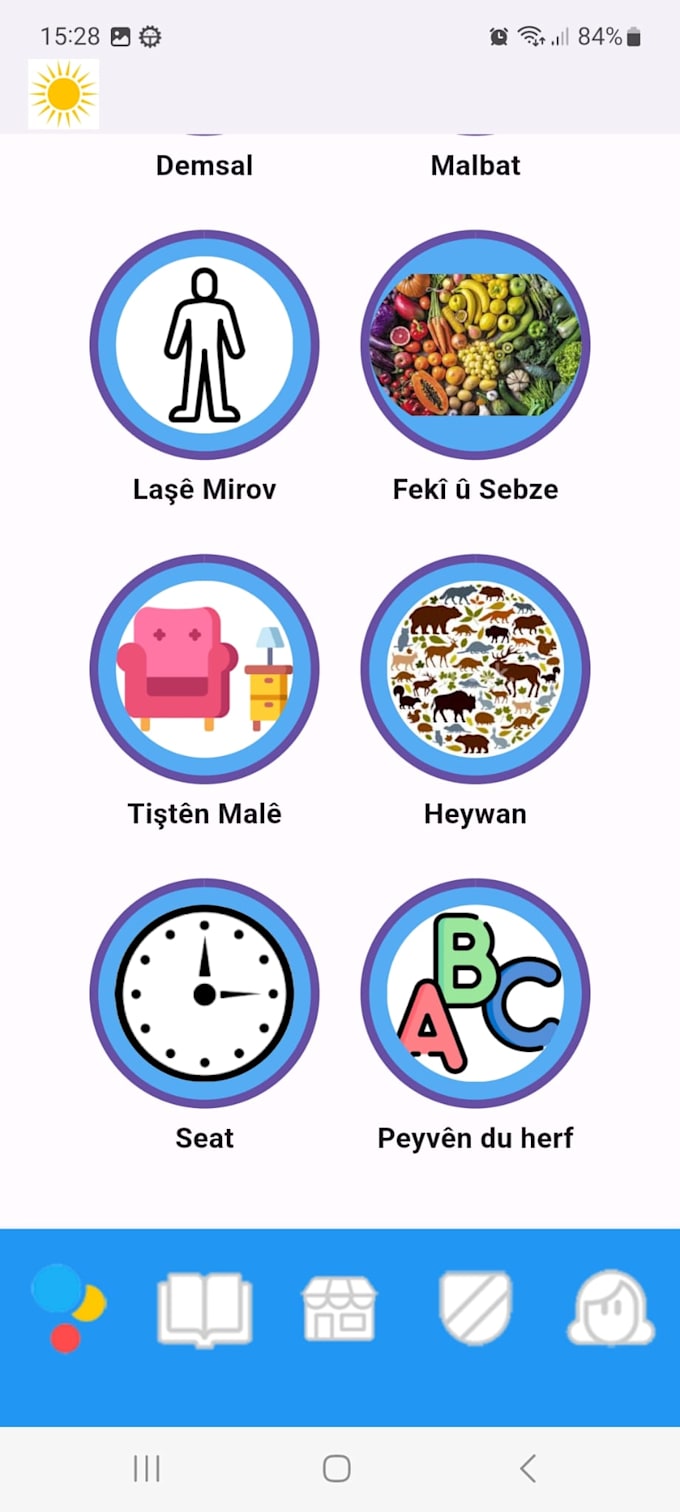This screenshot has height=1512, width=680.
Task: Switch to the shield tab
Action: pos(476,1308)
